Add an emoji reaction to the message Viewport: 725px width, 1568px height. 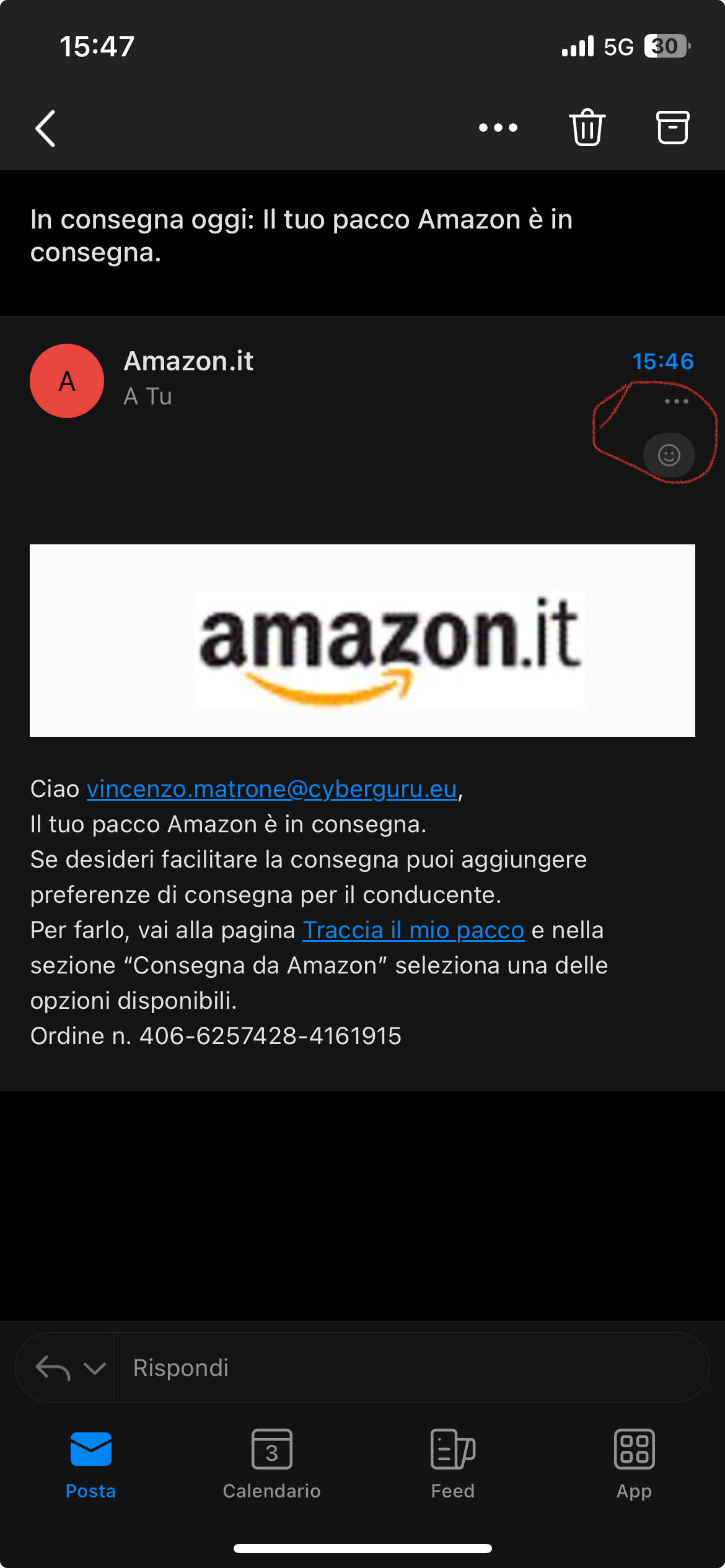(669, 455)
